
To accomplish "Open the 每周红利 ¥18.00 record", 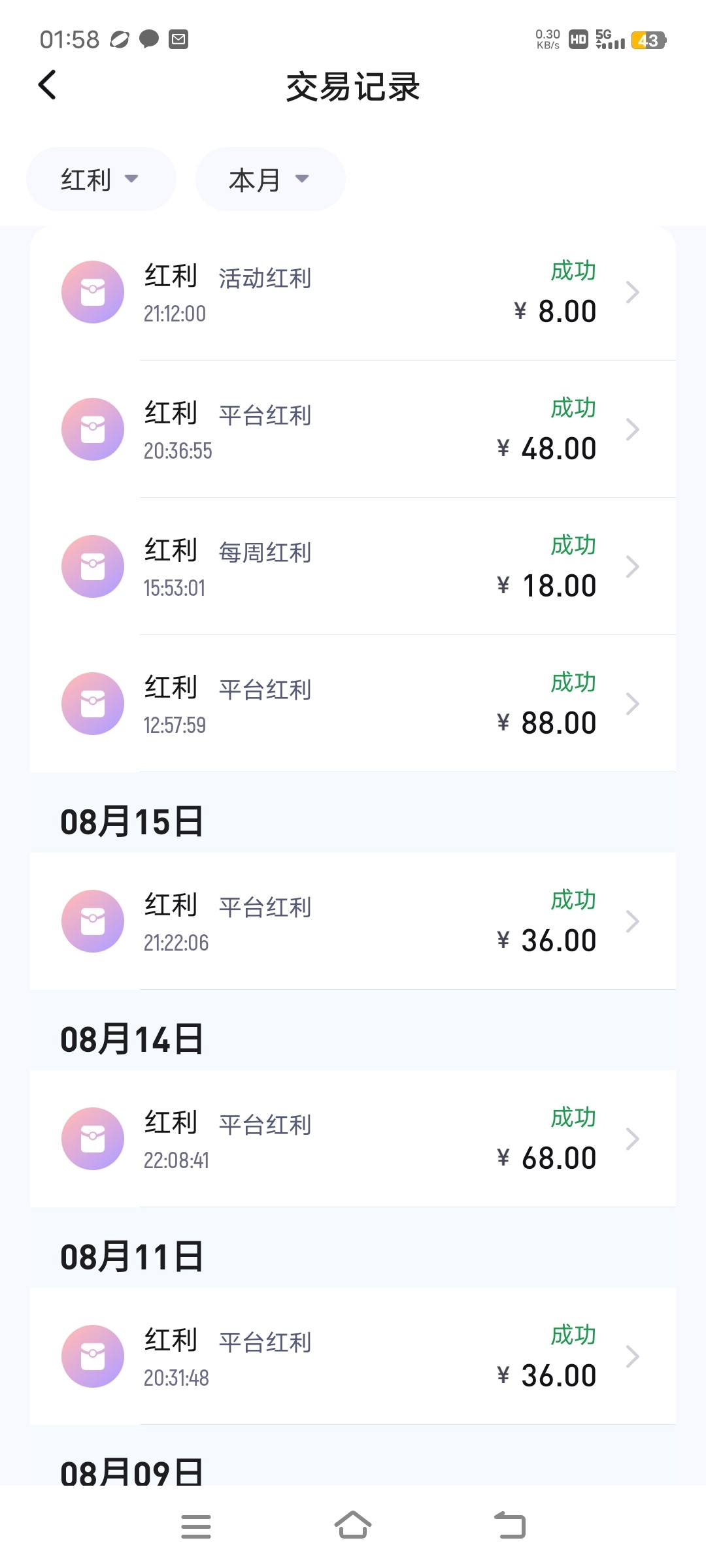I will (x=353, y=567).
